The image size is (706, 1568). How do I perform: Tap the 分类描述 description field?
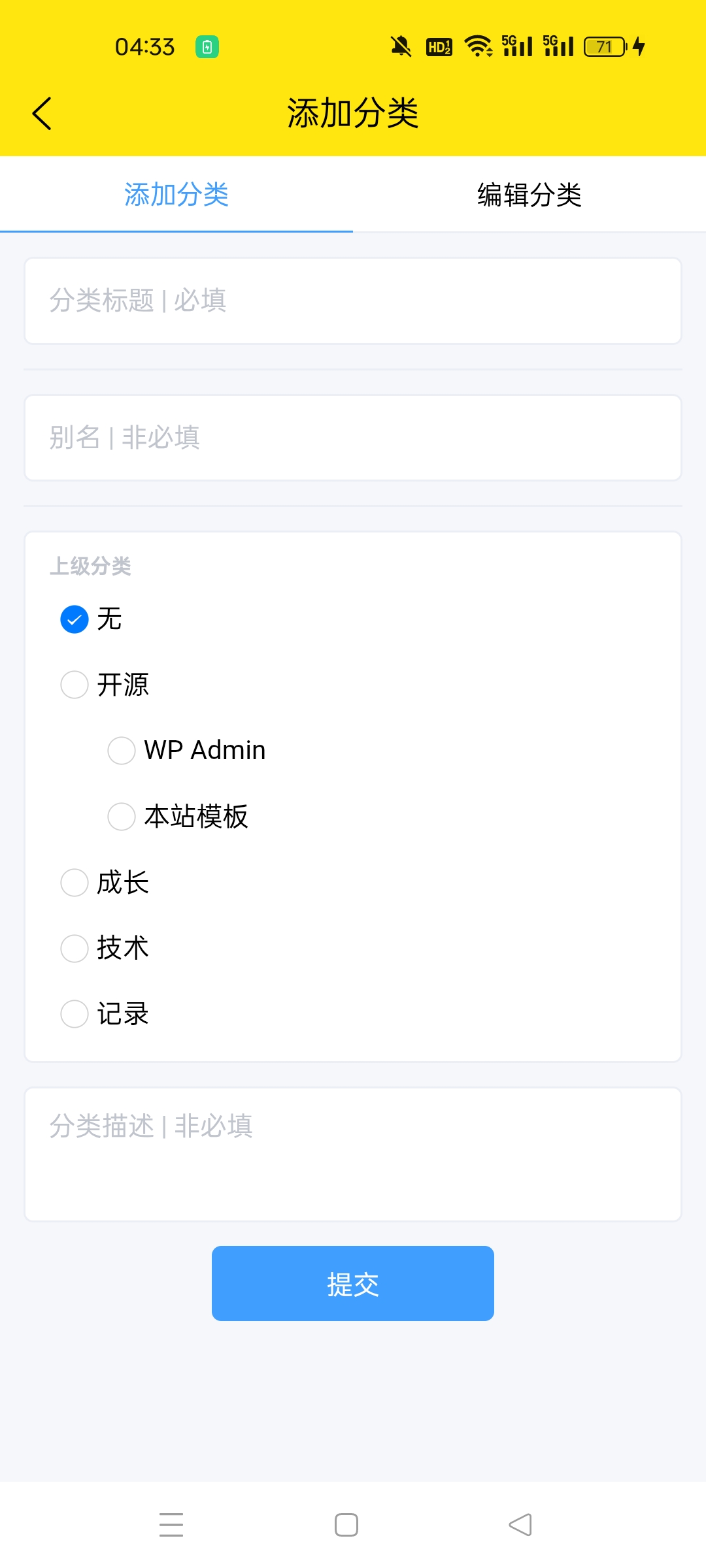point(352,1153)
